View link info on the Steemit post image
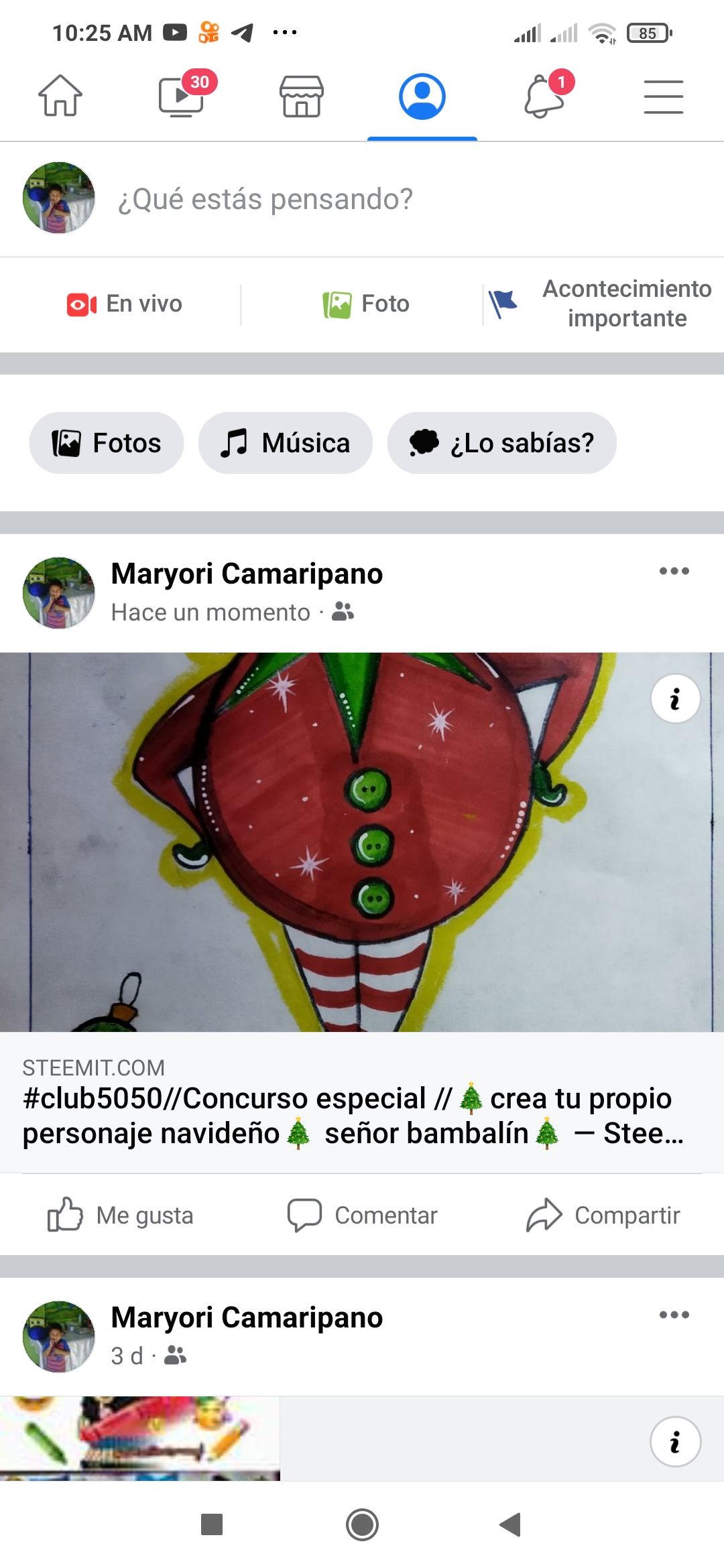Viewport: 724px width, 1568px height. click(x=676, y=699)
